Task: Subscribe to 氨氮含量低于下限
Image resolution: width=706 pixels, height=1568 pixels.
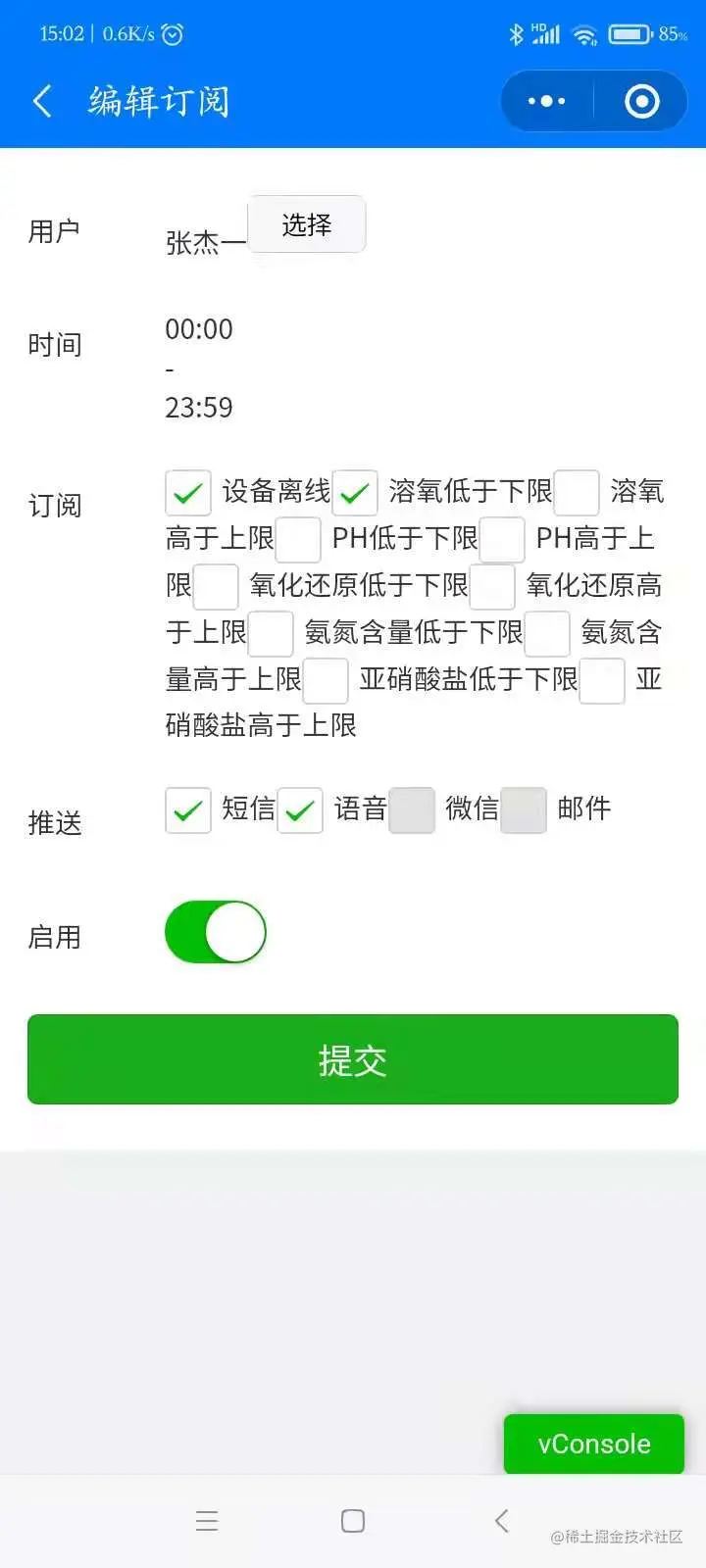Action: pyautogui.click(x=271, y=633)
